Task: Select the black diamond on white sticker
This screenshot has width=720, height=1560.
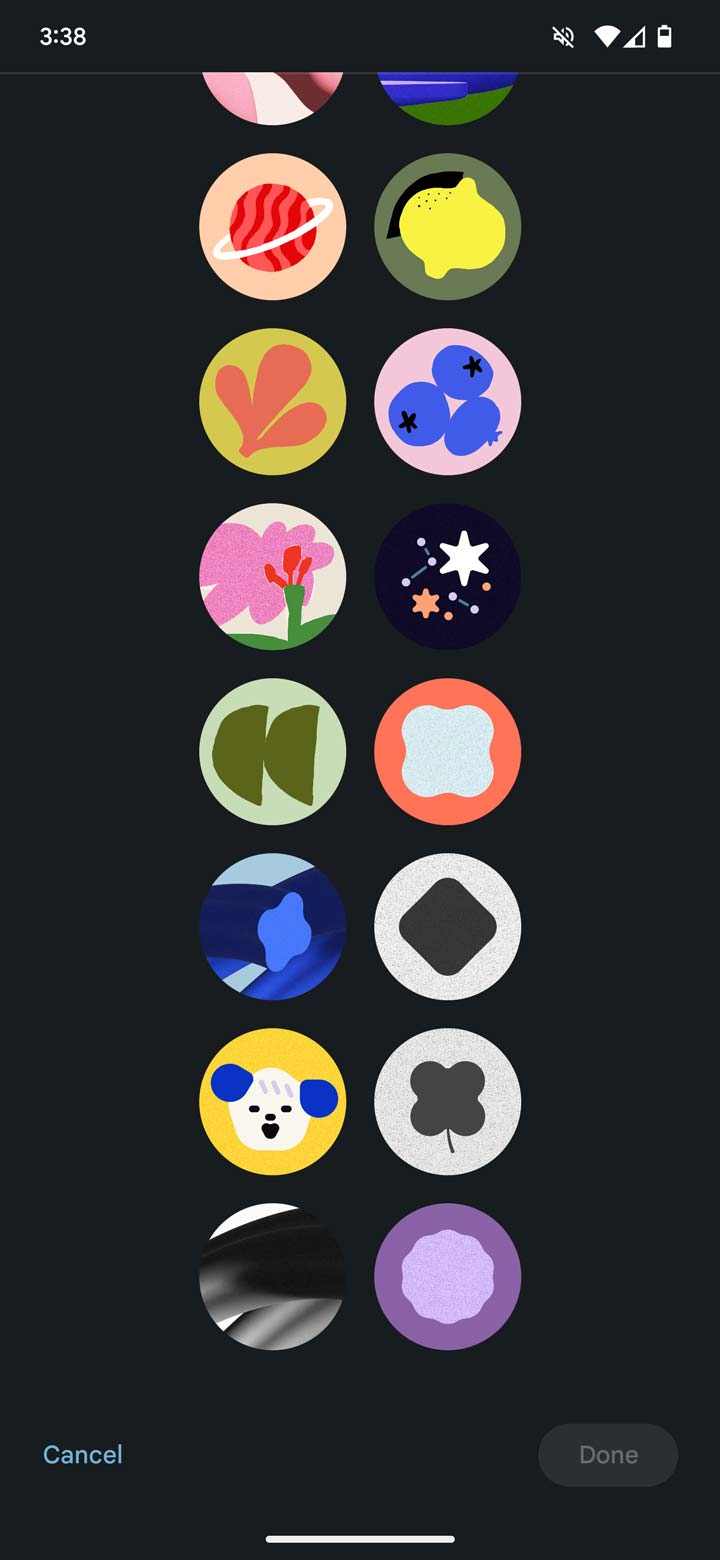Action: click(448, 926)
